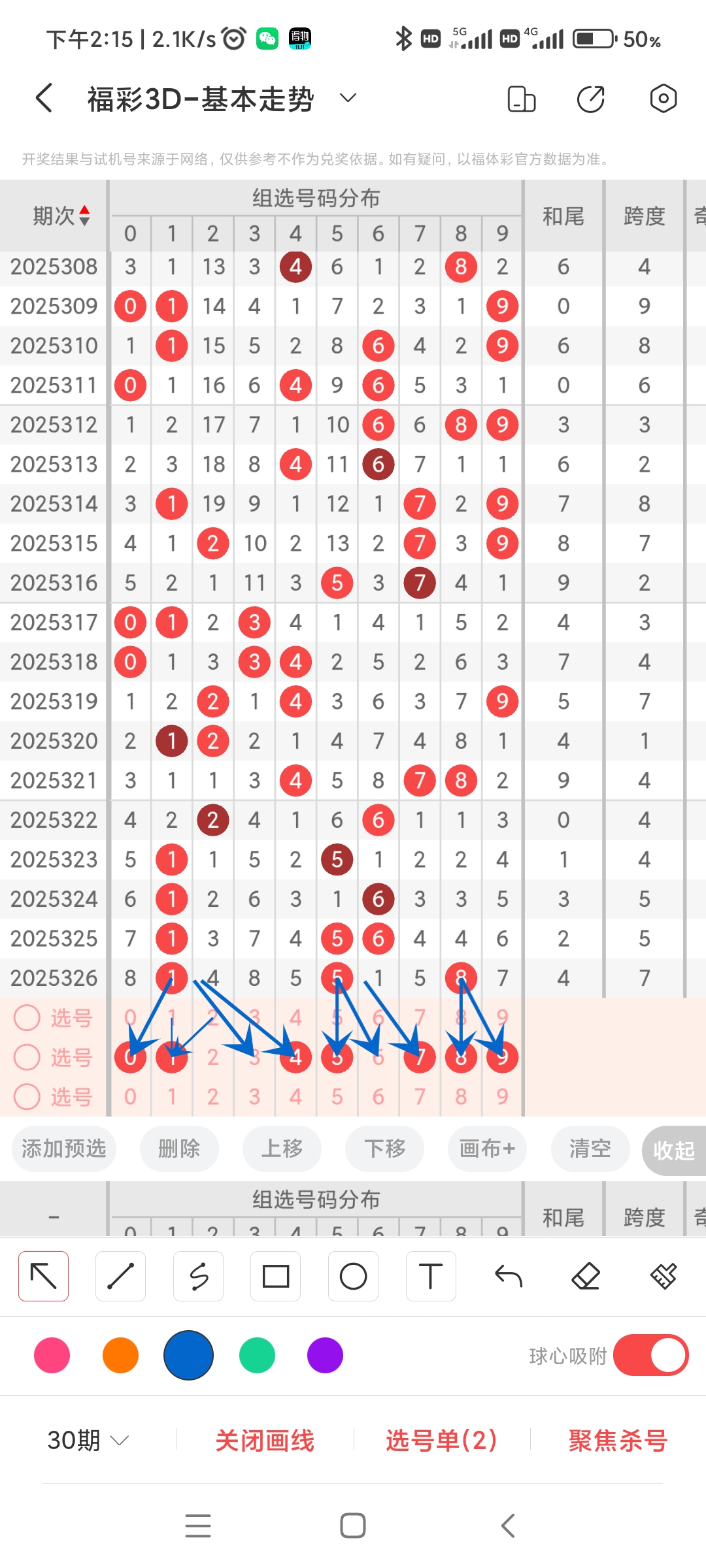Choose the circle shape tool
This screenshot has height=1568, width=706.
tap(353, 1276)
